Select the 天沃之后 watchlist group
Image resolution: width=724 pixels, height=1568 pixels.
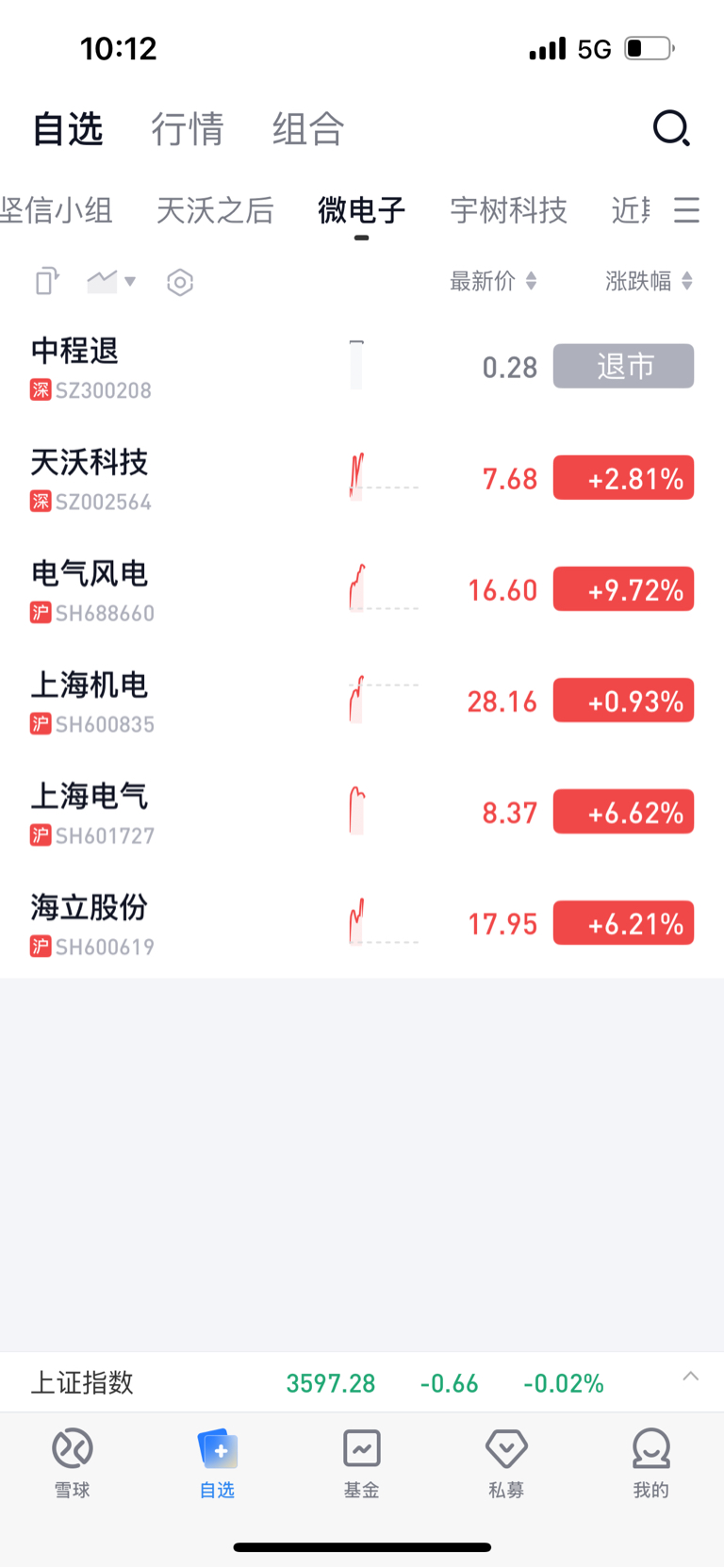tap(215, 209)
